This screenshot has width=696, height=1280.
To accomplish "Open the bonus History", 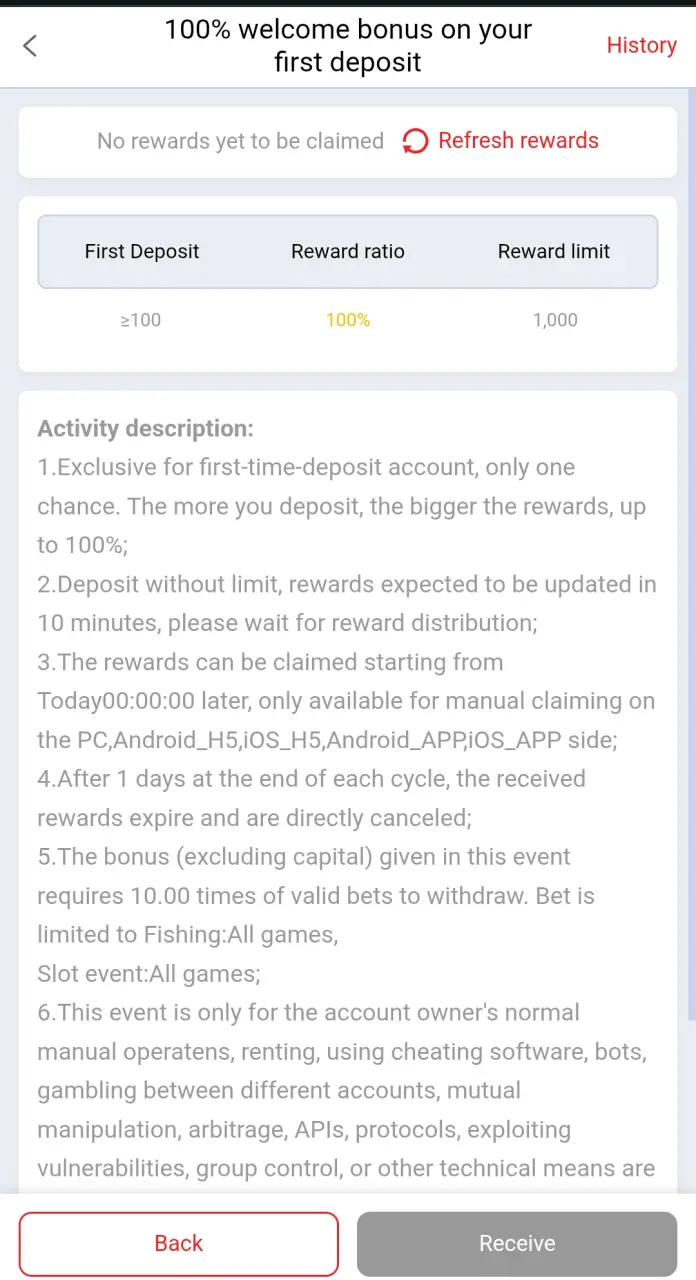I will coord(641,45).
